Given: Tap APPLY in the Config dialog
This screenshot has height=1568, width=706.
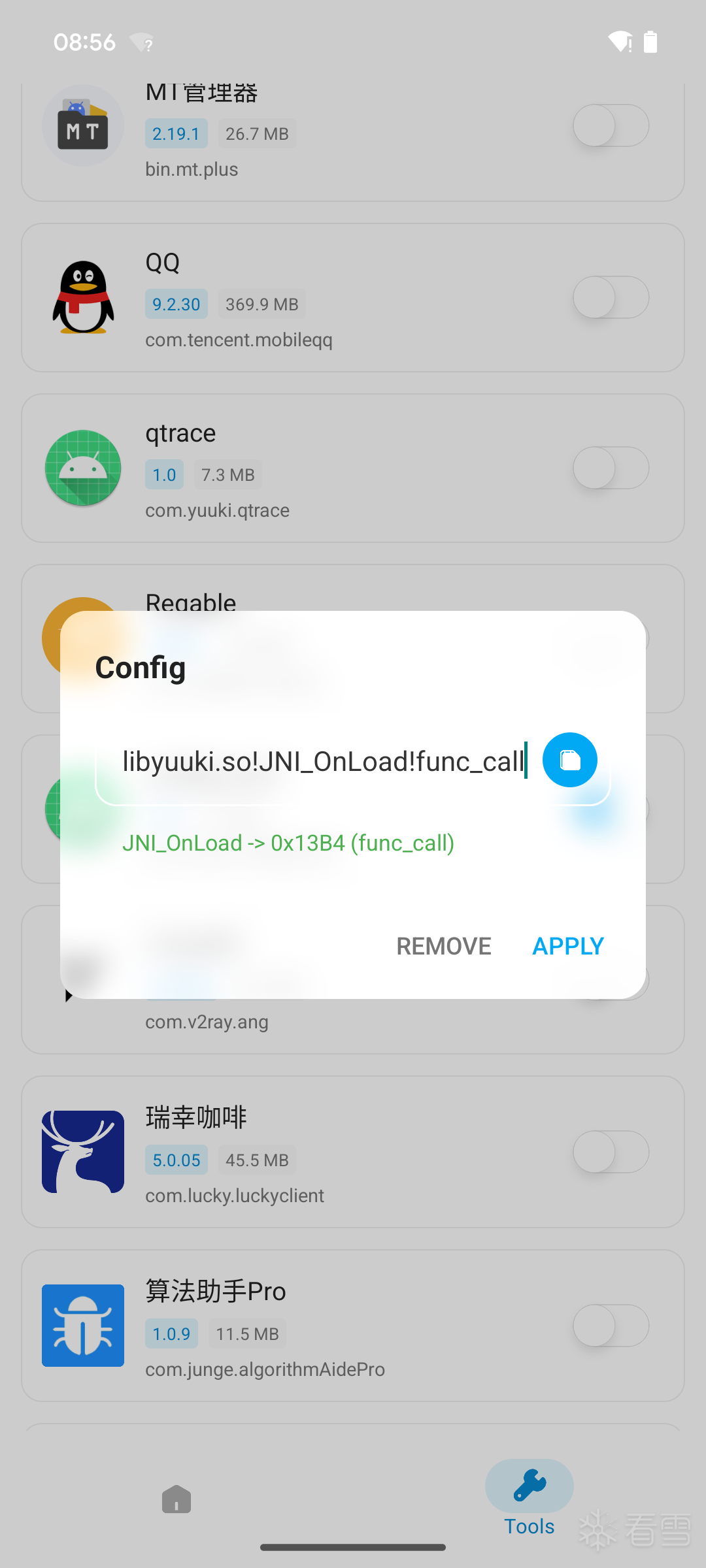Looking at the screenshot, I should pyautogui.click(x=567, y=946).
